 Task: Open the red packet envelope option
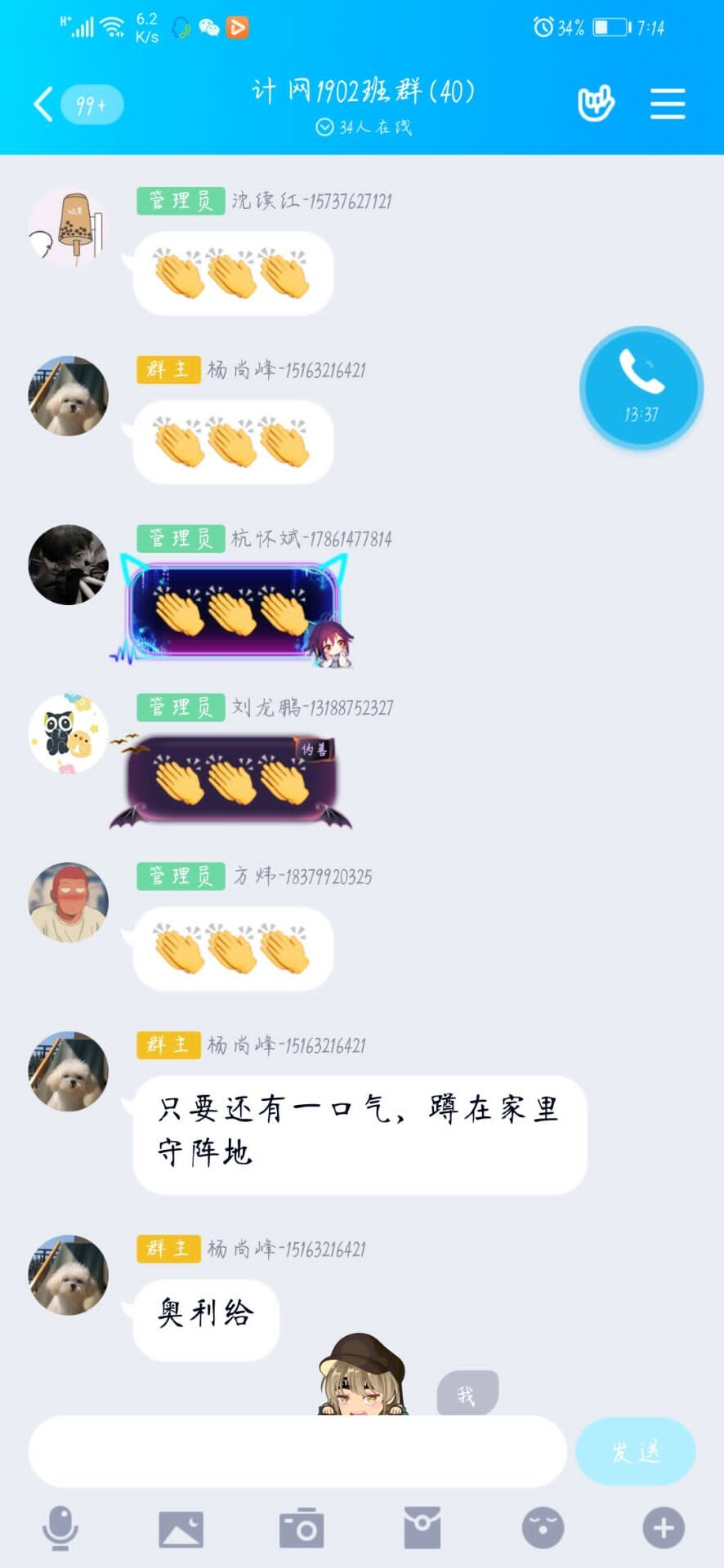click(422, 1528)
